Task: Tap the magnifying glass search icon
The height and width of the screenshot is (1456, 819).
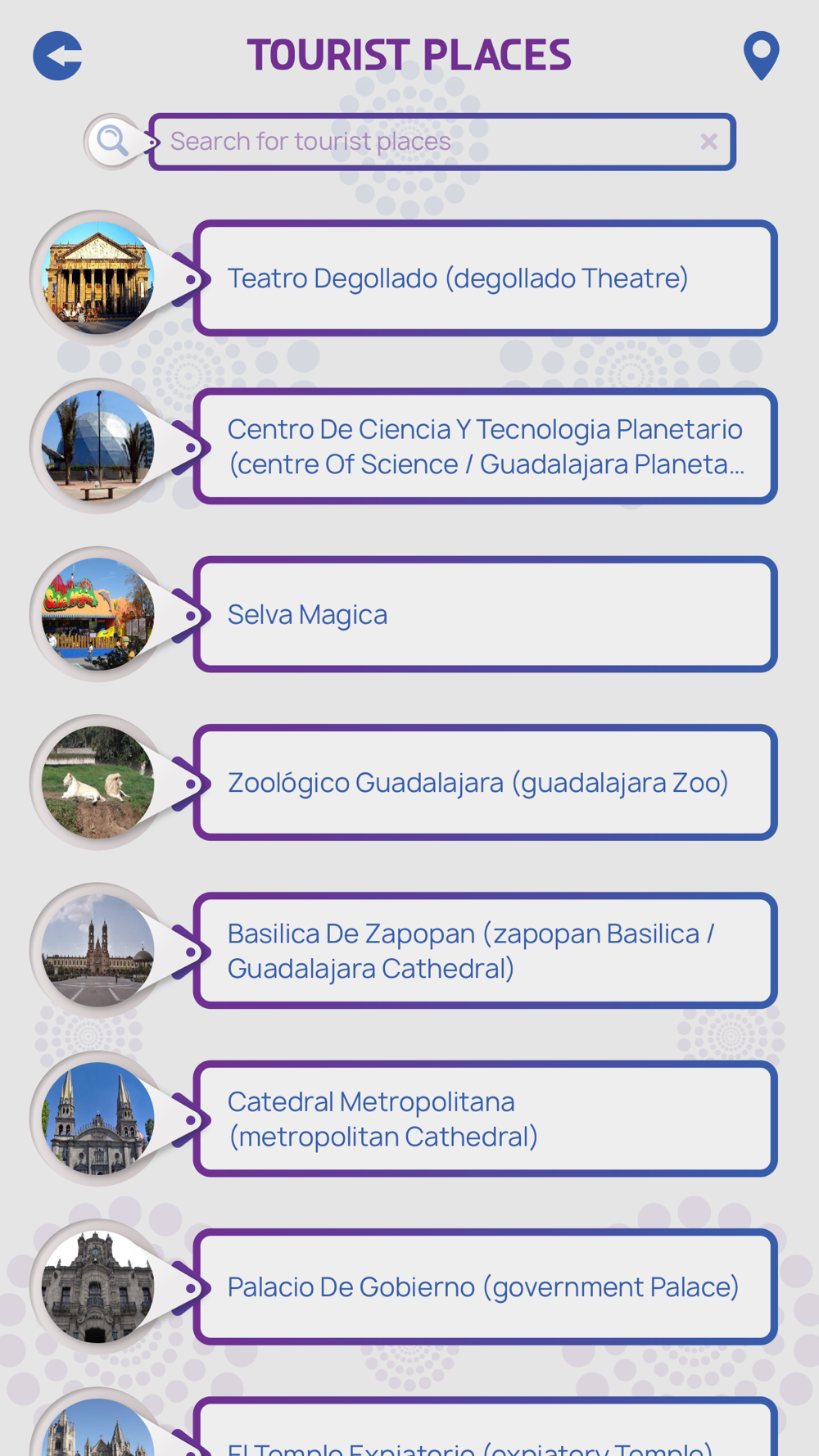Action: 113,142
